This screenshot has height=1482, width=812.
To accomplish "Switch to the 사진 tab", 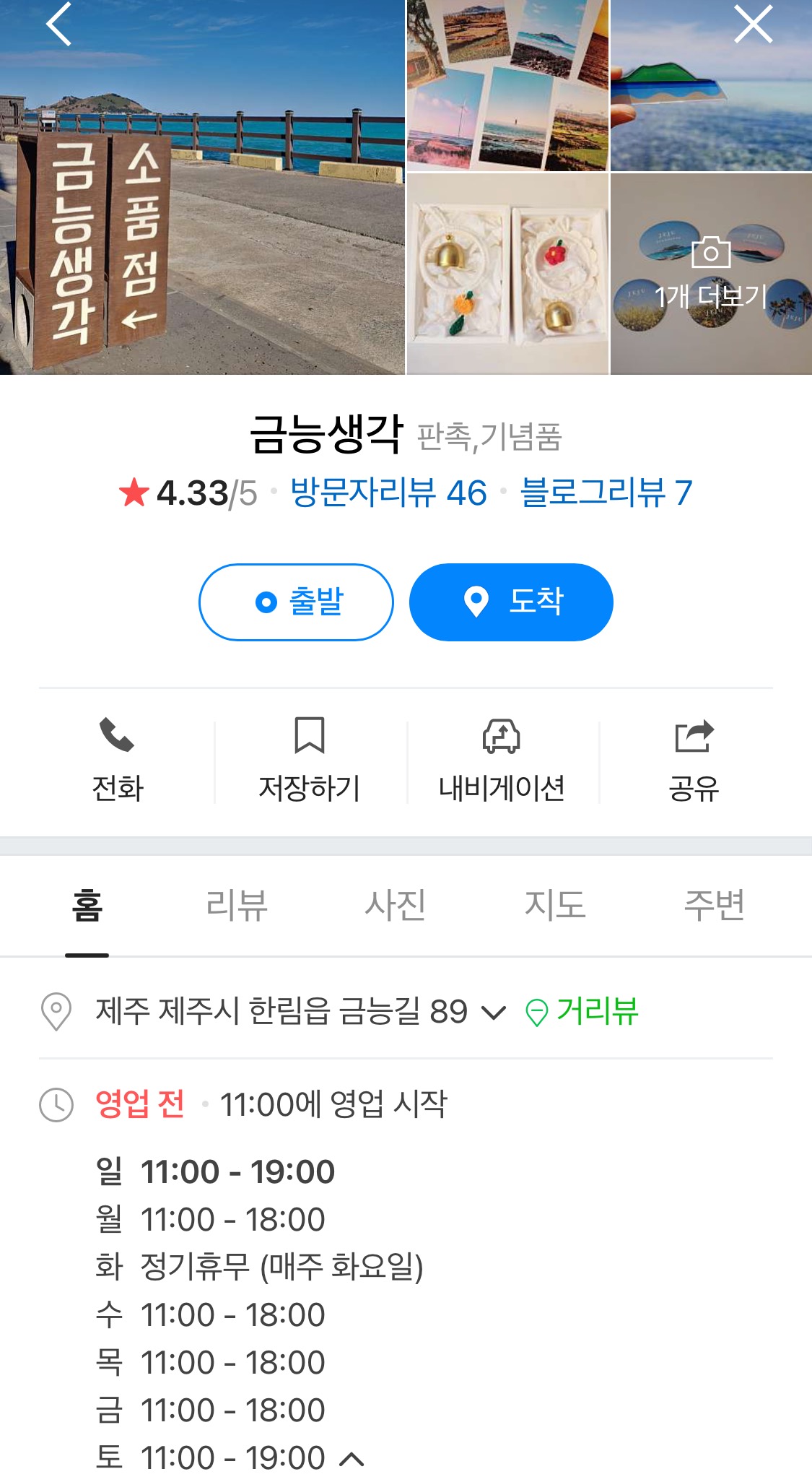I will point(395,905).
